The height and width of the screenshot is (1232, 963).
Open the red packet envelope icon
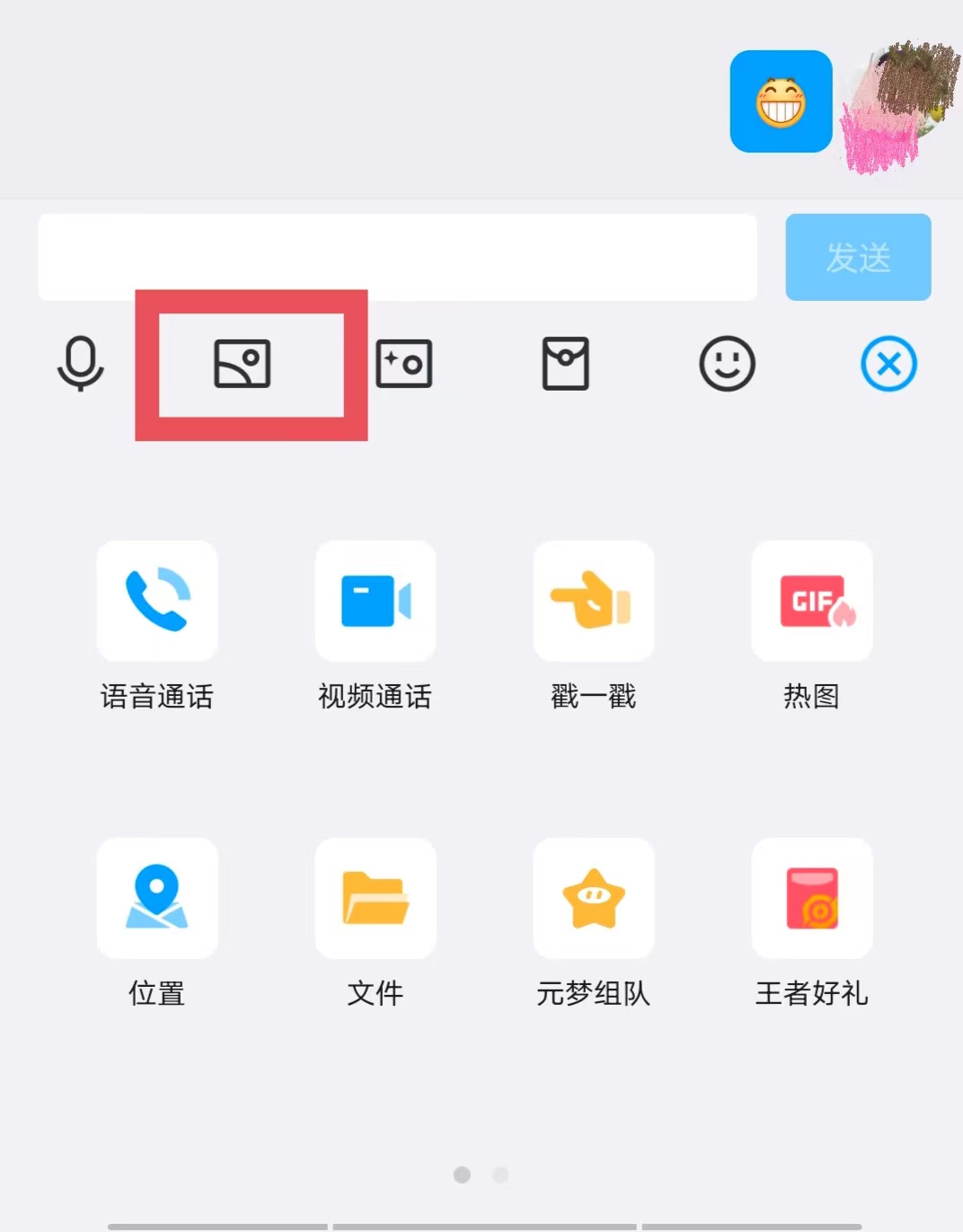[x=565, y=363]
